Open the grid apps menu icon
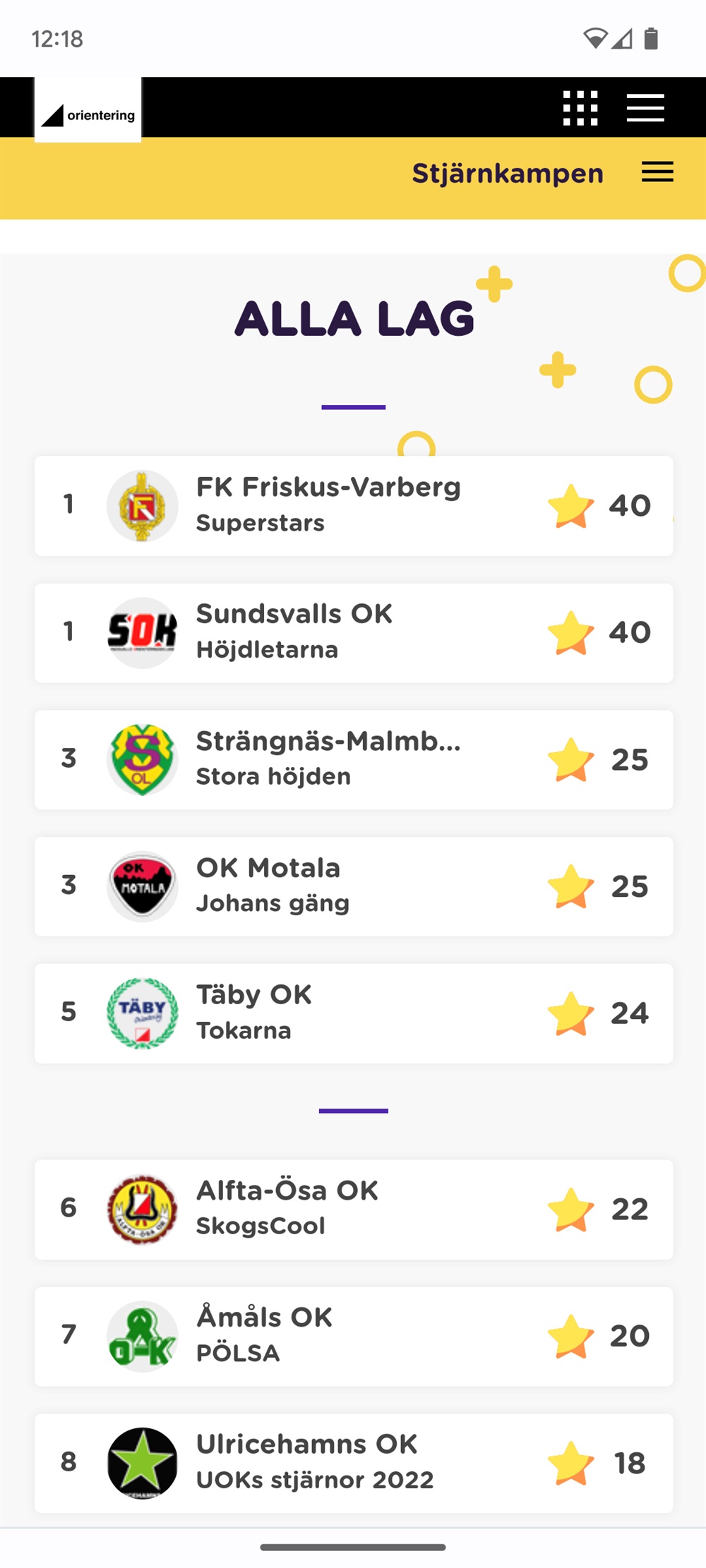 [580, 108]
